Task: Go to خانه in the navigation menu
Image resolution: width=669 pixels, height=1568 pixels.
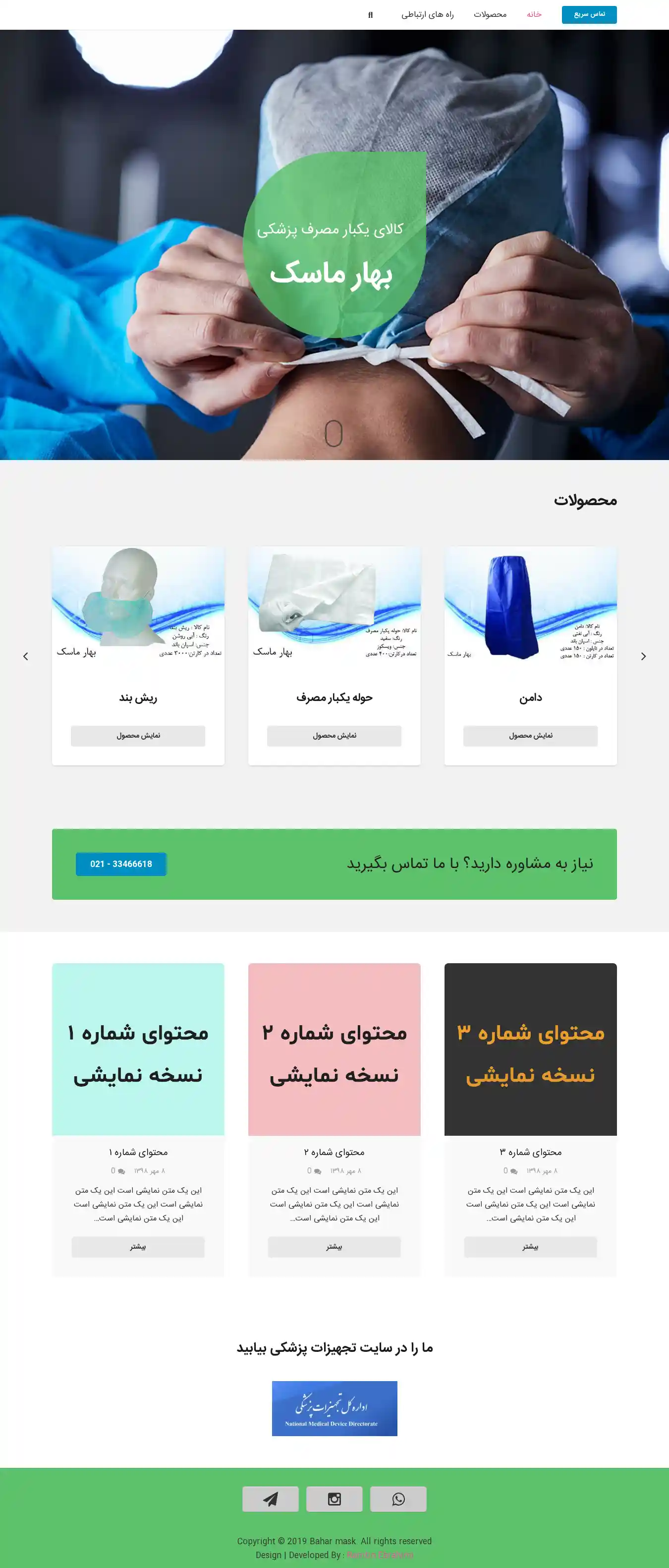Action: point(534,14)
